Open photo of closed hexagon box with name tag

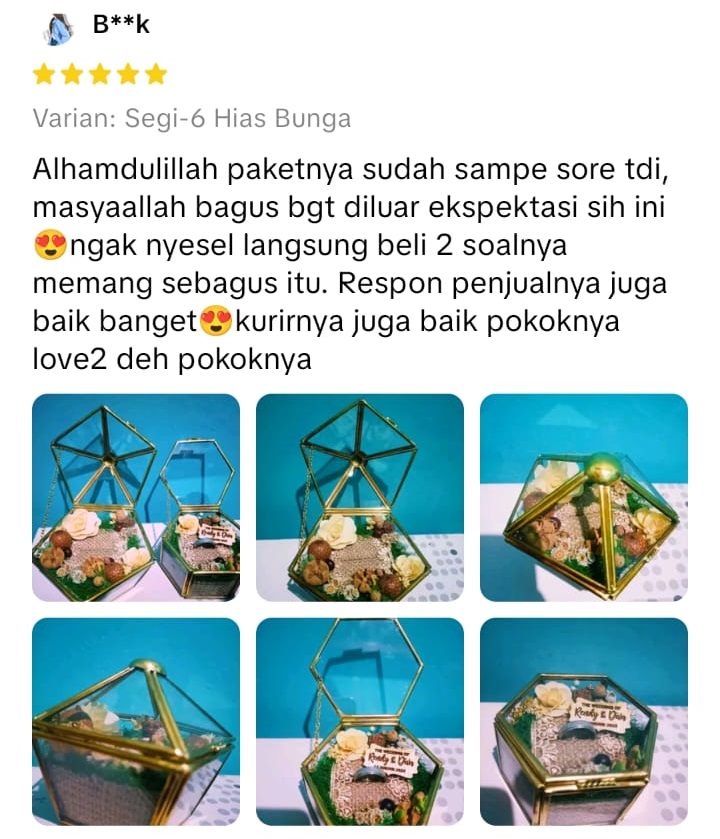pos(584,721)
